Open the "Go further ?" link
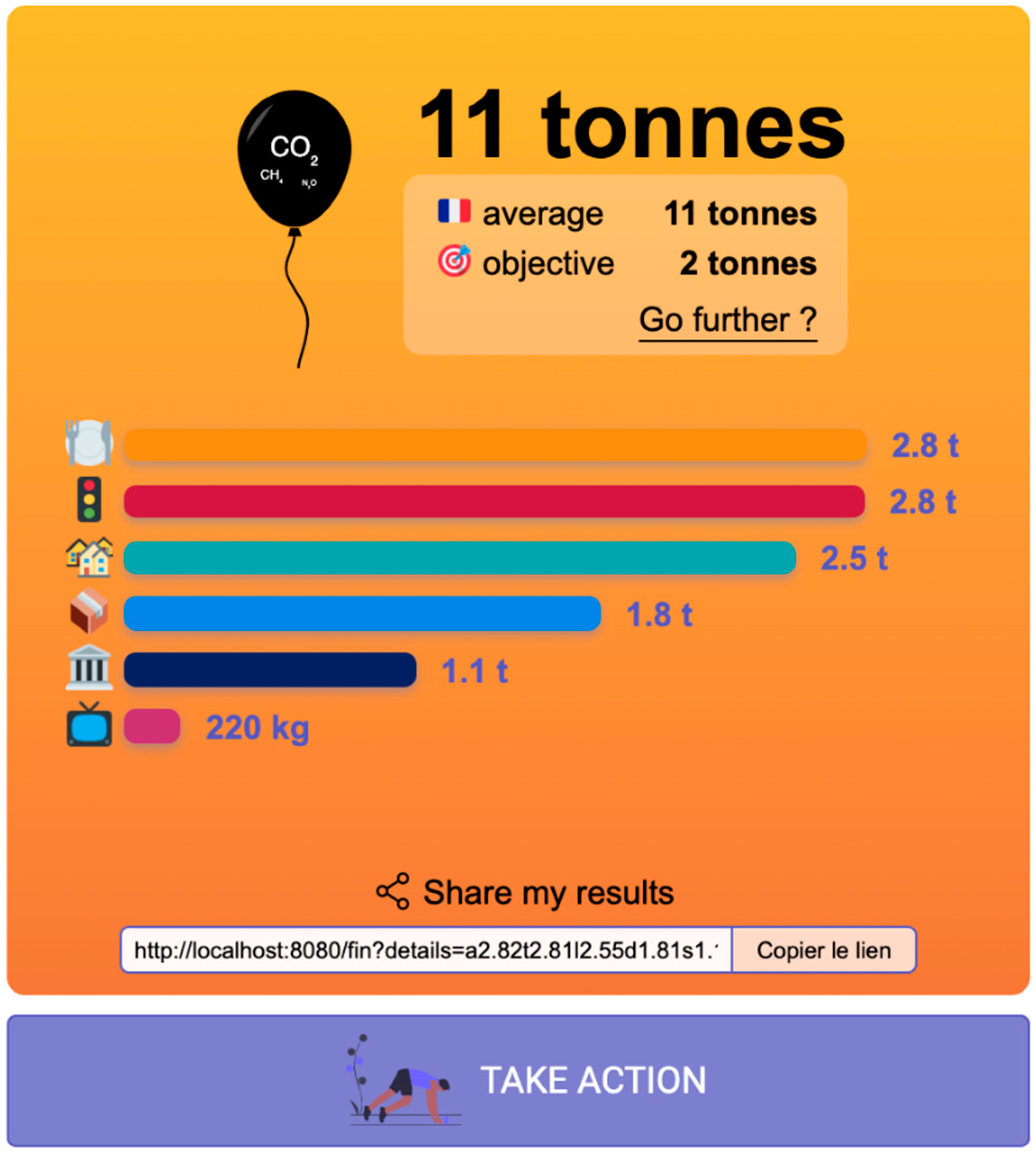1036x1153 pixels. tap(728, 320)
